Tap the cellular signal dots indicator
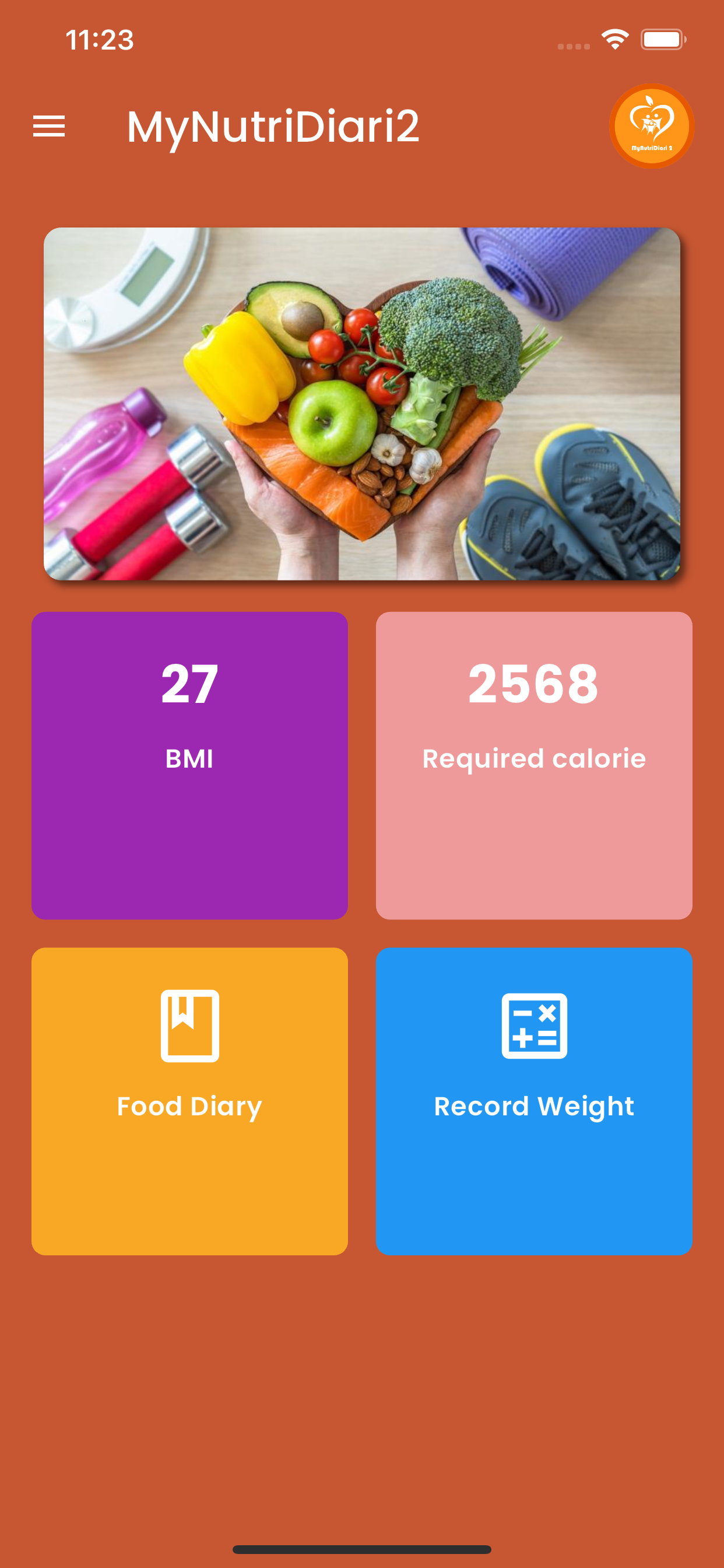The width and height of the screenshot is (724, 1568). pos(572,45)
